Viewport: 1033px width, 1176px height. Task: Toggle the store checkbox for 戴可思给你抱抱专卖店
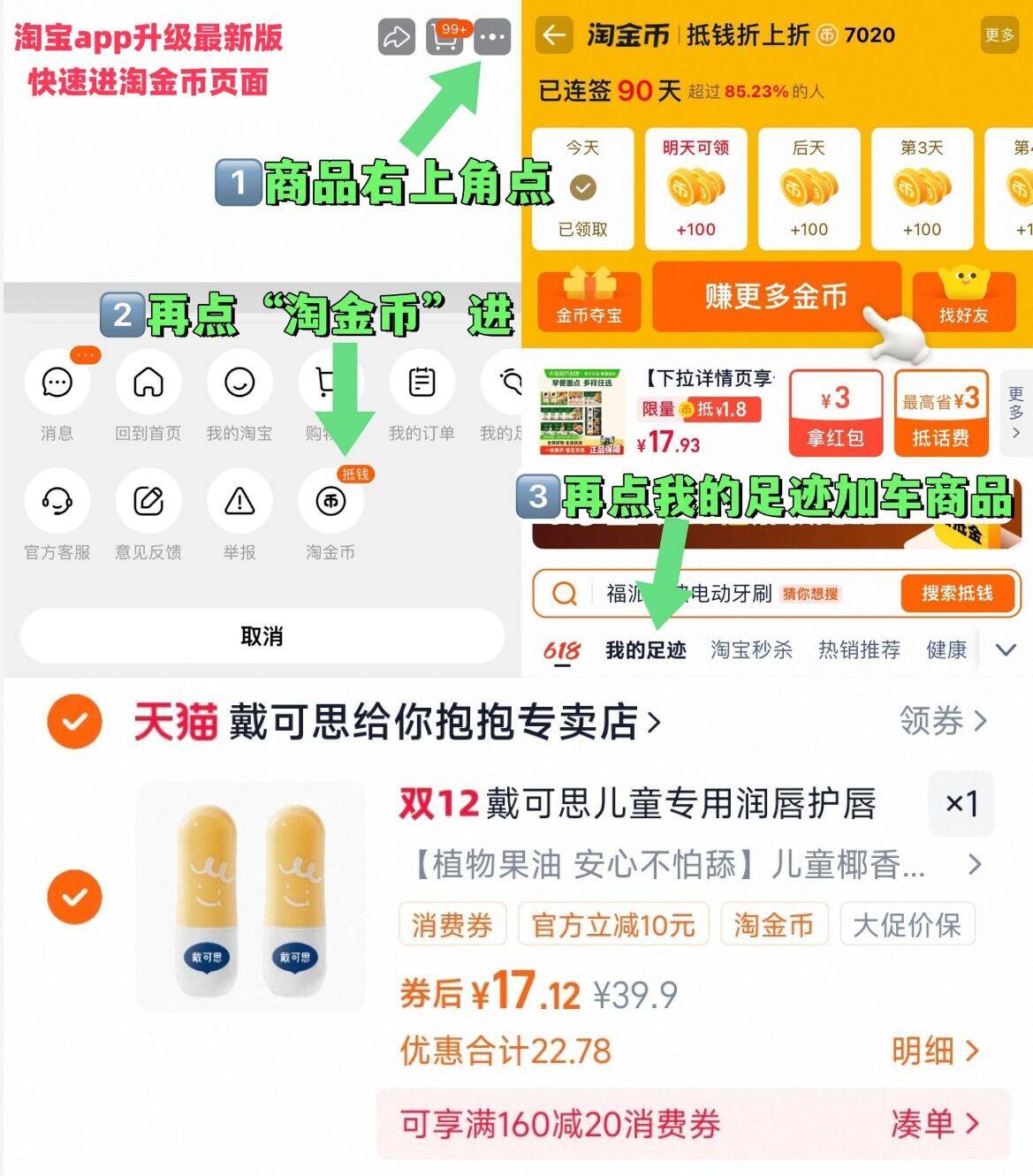[x=74, y=722]
